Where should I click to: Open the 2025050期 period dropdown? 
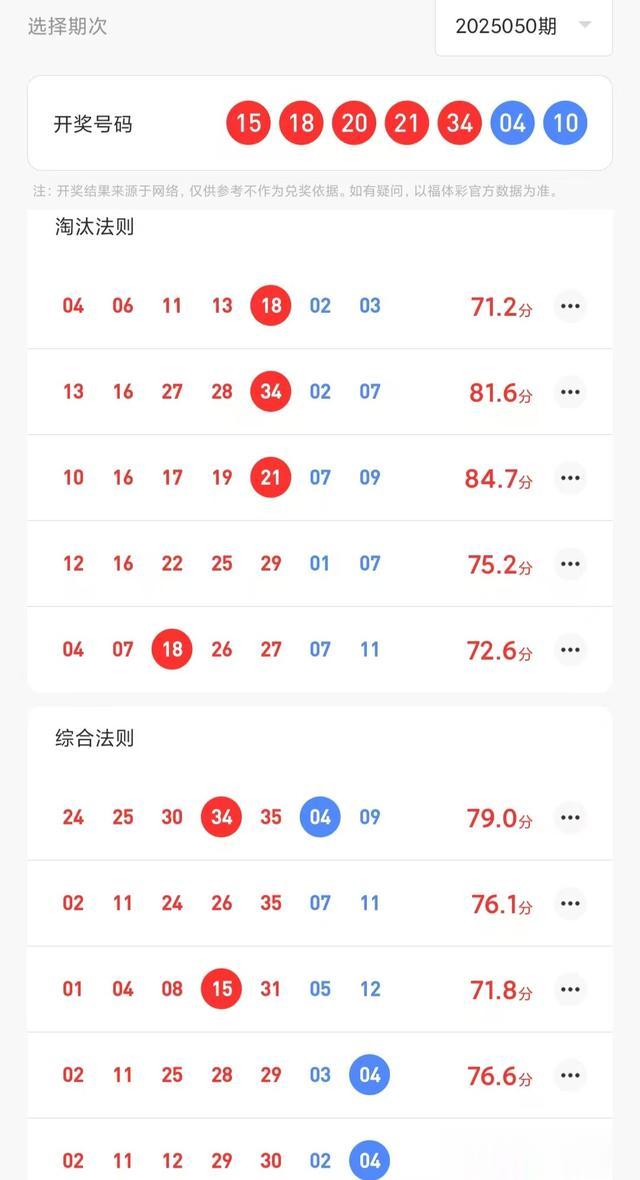coord(523,26)
